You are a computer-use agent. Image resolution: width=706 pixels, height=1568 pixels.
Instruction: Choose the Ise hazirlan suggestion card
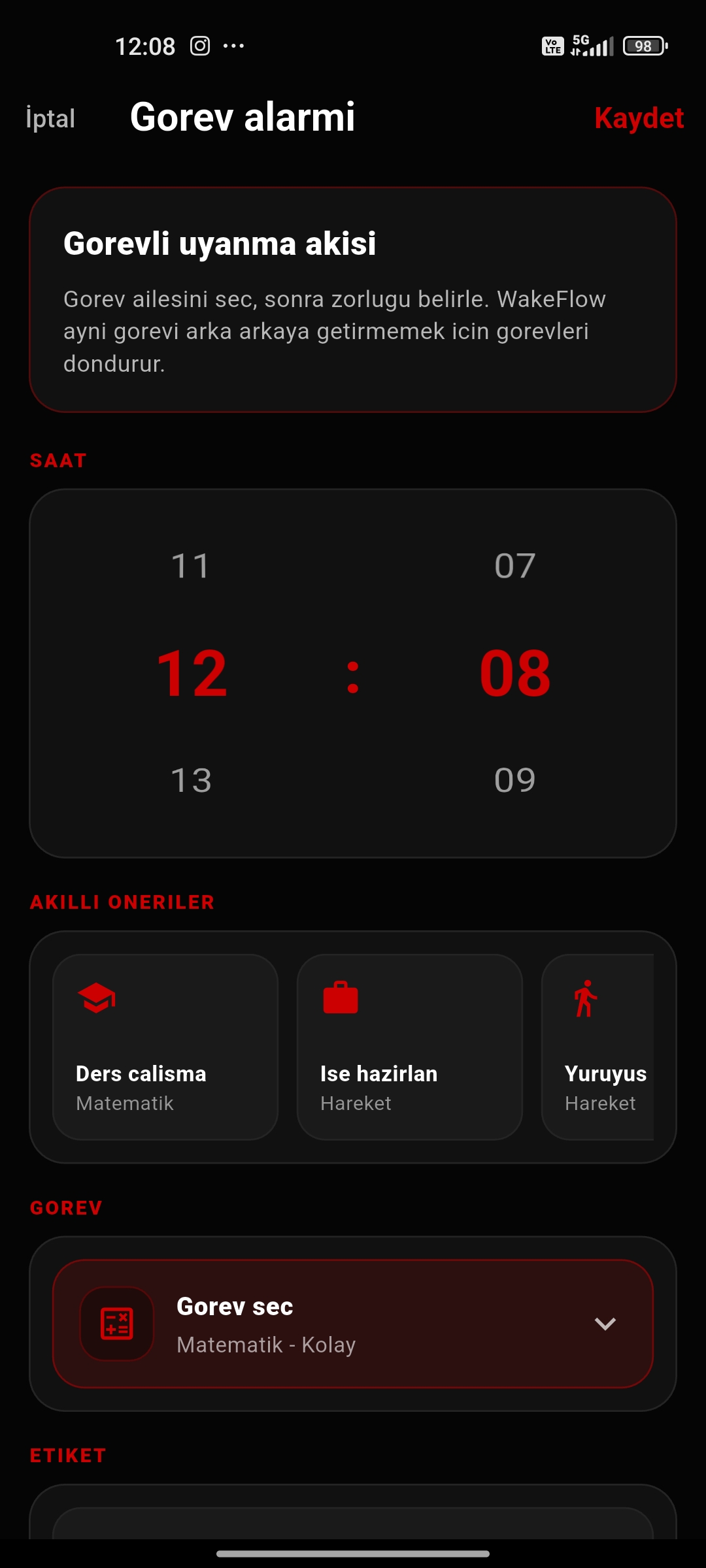tap(410, 1047)
